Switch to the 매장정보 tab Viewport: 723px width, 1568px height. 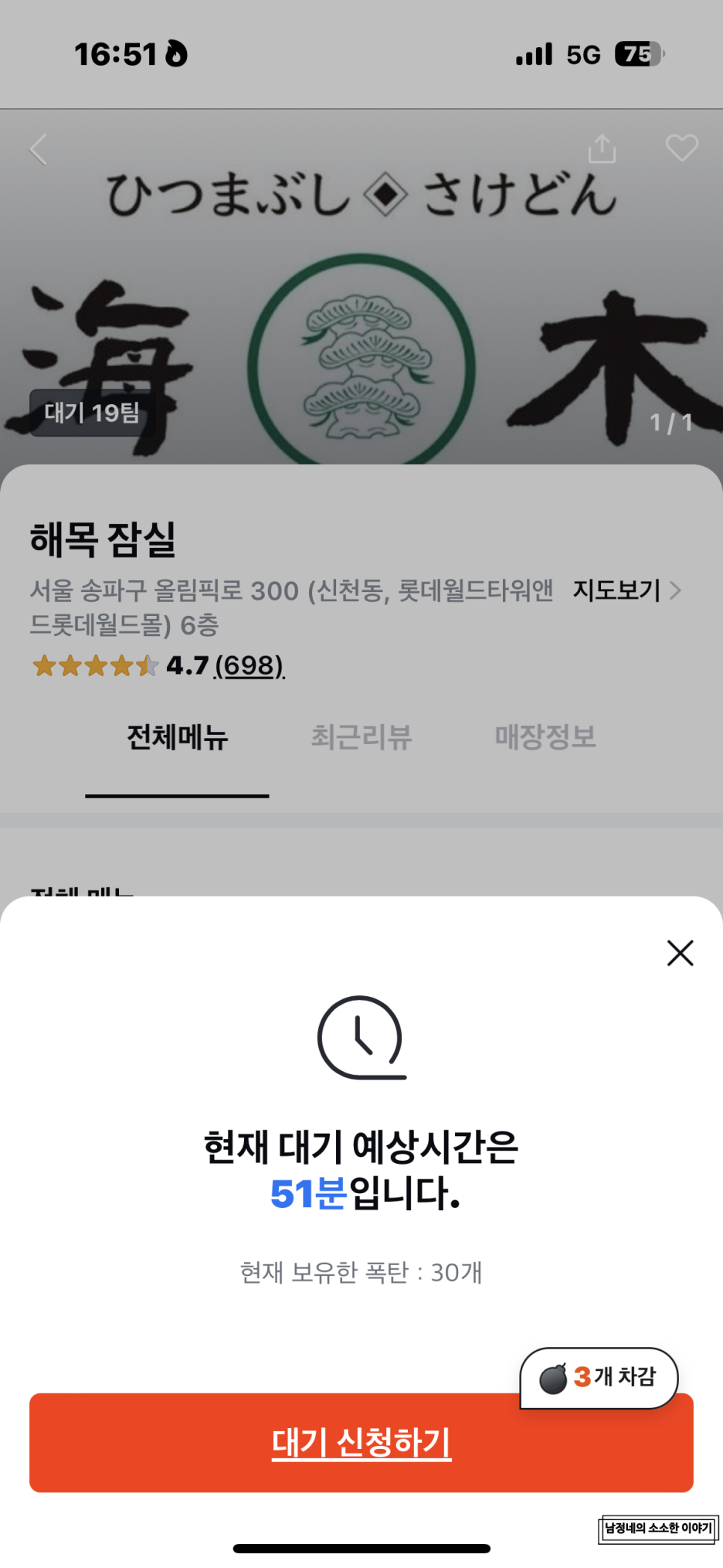(x=545, y=738)
